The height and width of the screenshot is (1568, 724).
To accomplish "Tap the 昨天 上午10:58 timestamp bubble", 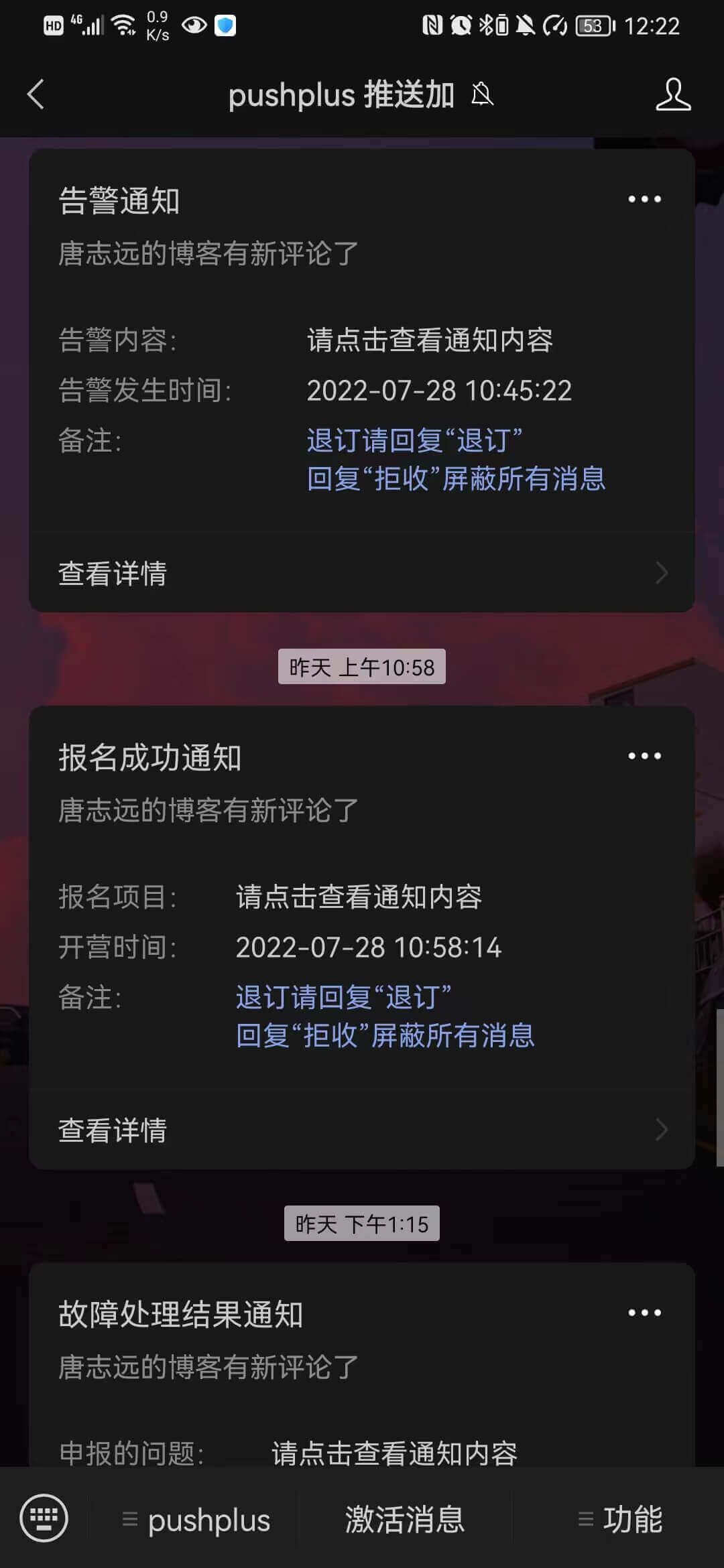I will tap(362, 667).
